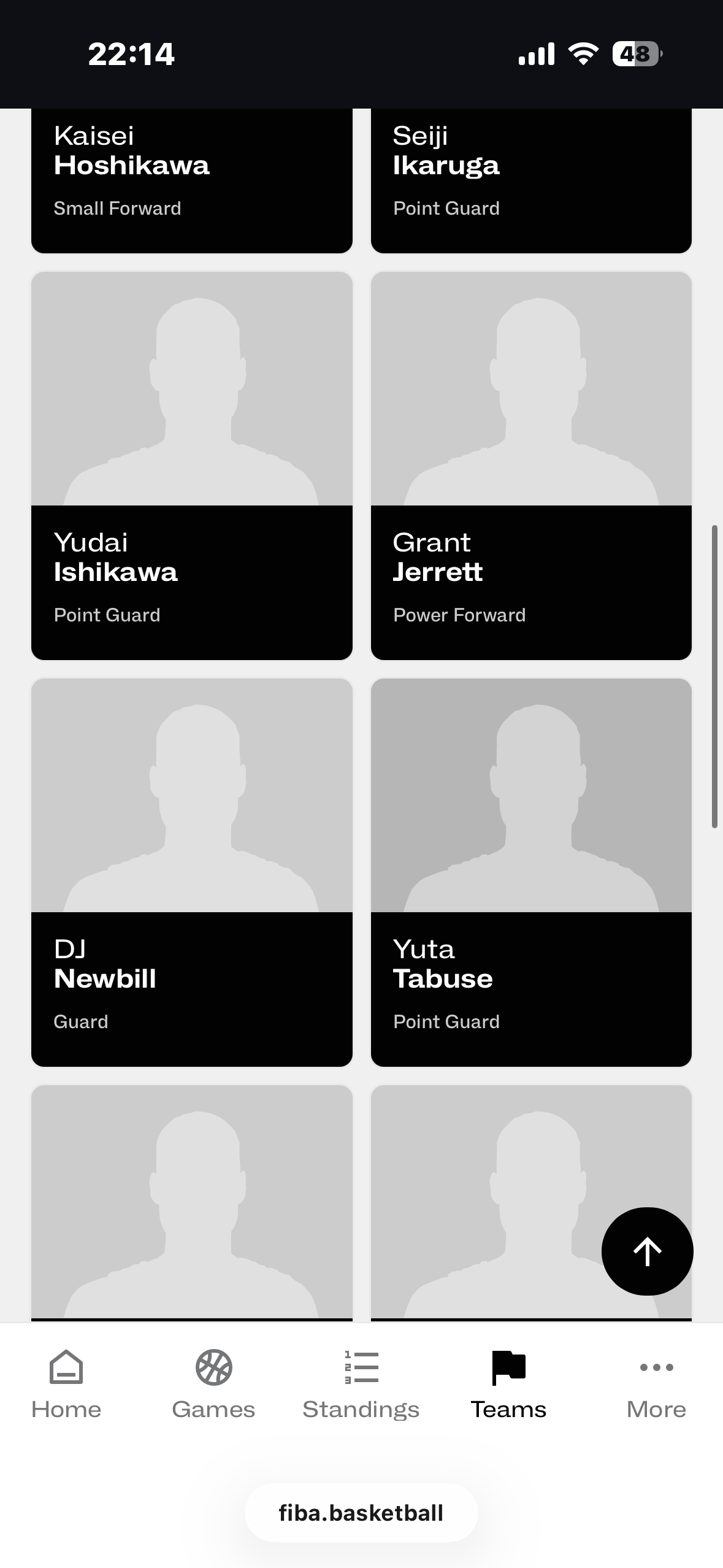Go to the Home tab
This screenshot has width=723, height=1568.
[66, 1385]
